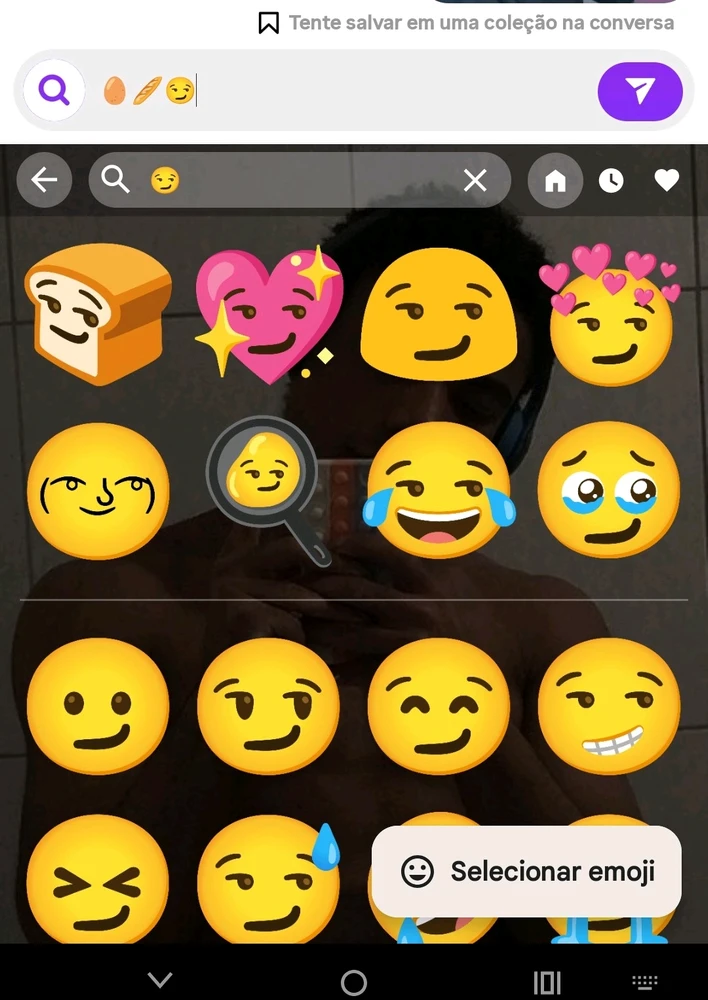The width and height of the screenshot is (708, 1000).
Task: Go back with the arrow in emoji panel
Action: tap(44, 180)
